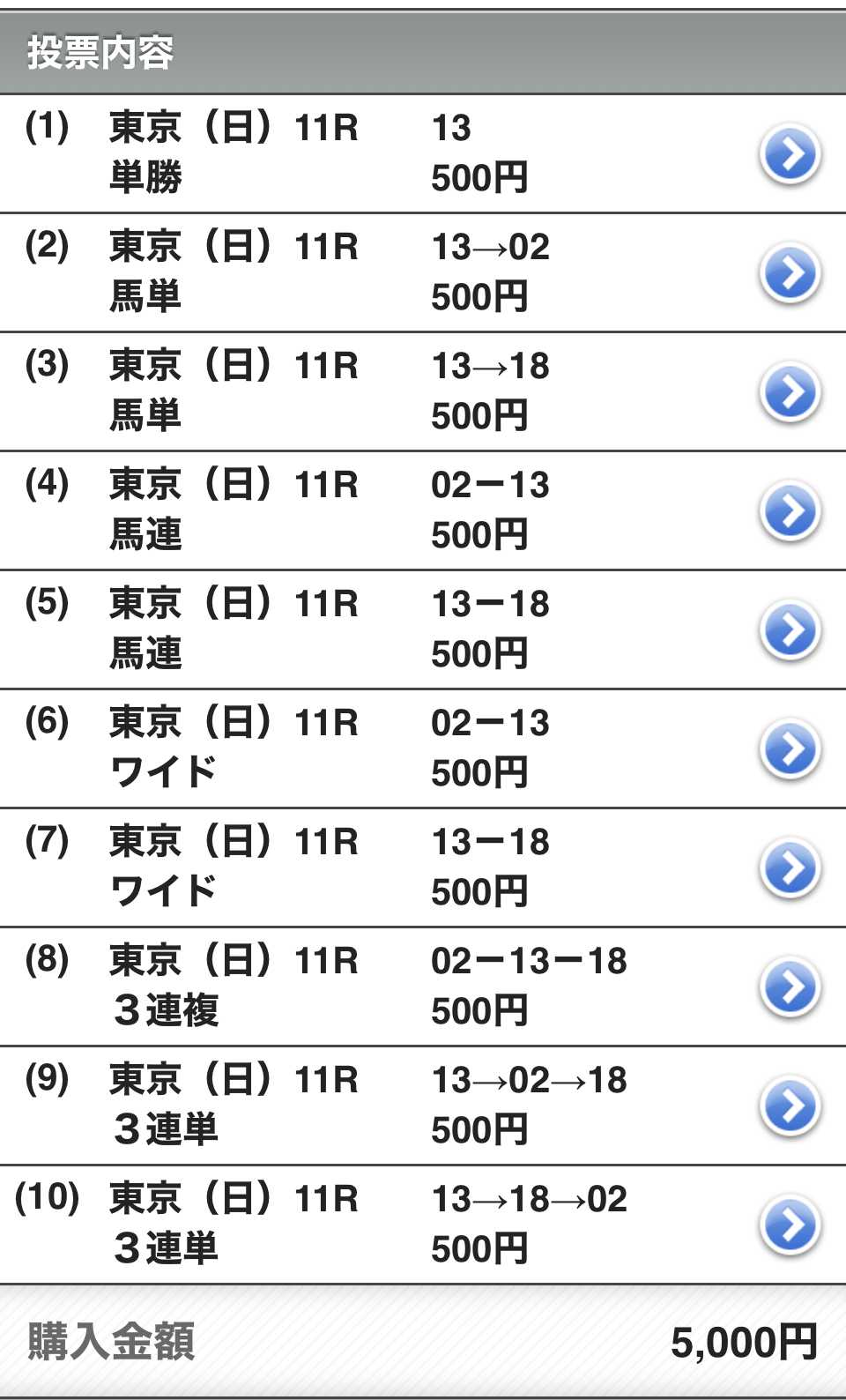The height and width of the screenshot is (1400, 846).
Task: Select bet (7) ワイド 13ー18
Action: point(423,868)
